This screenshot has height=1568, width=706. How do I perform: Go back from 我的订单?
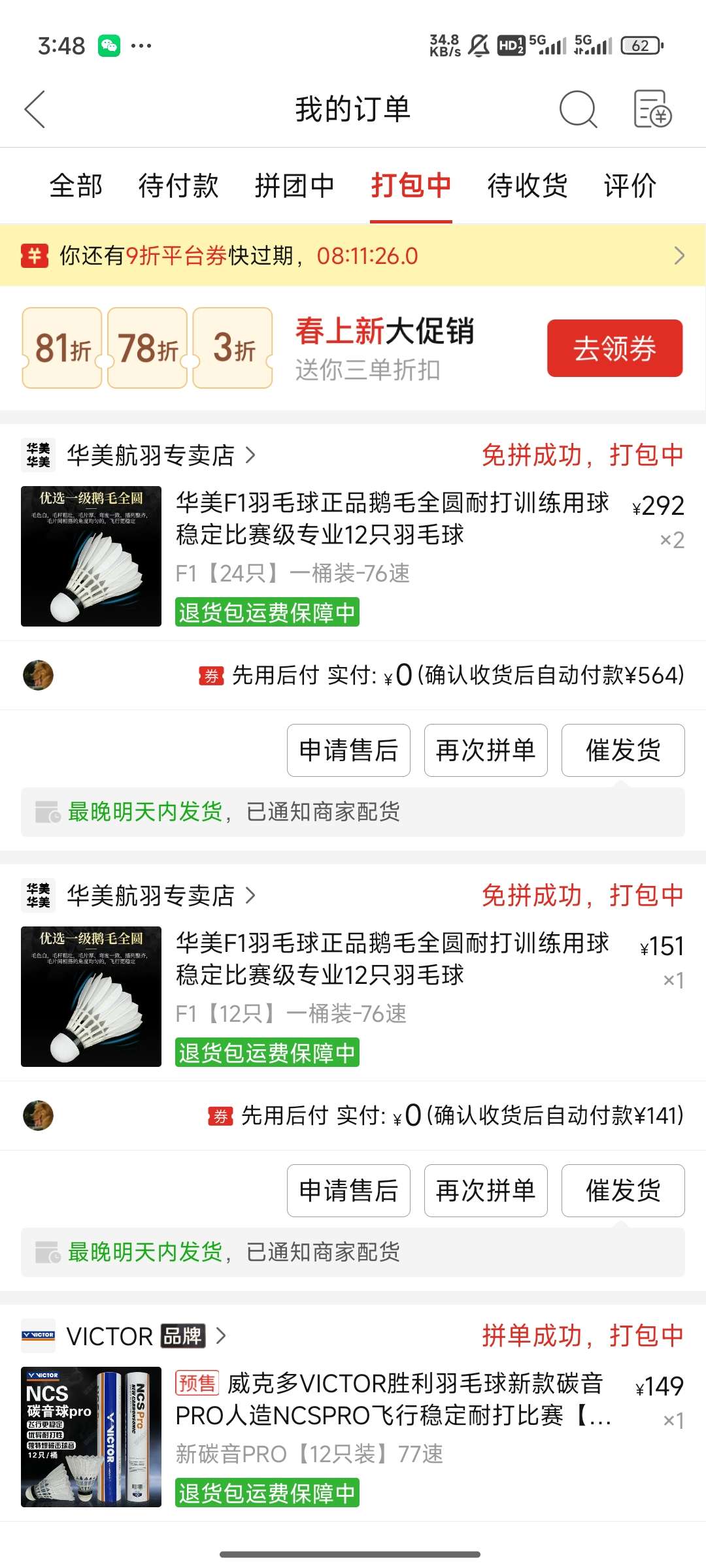[35, 109]
